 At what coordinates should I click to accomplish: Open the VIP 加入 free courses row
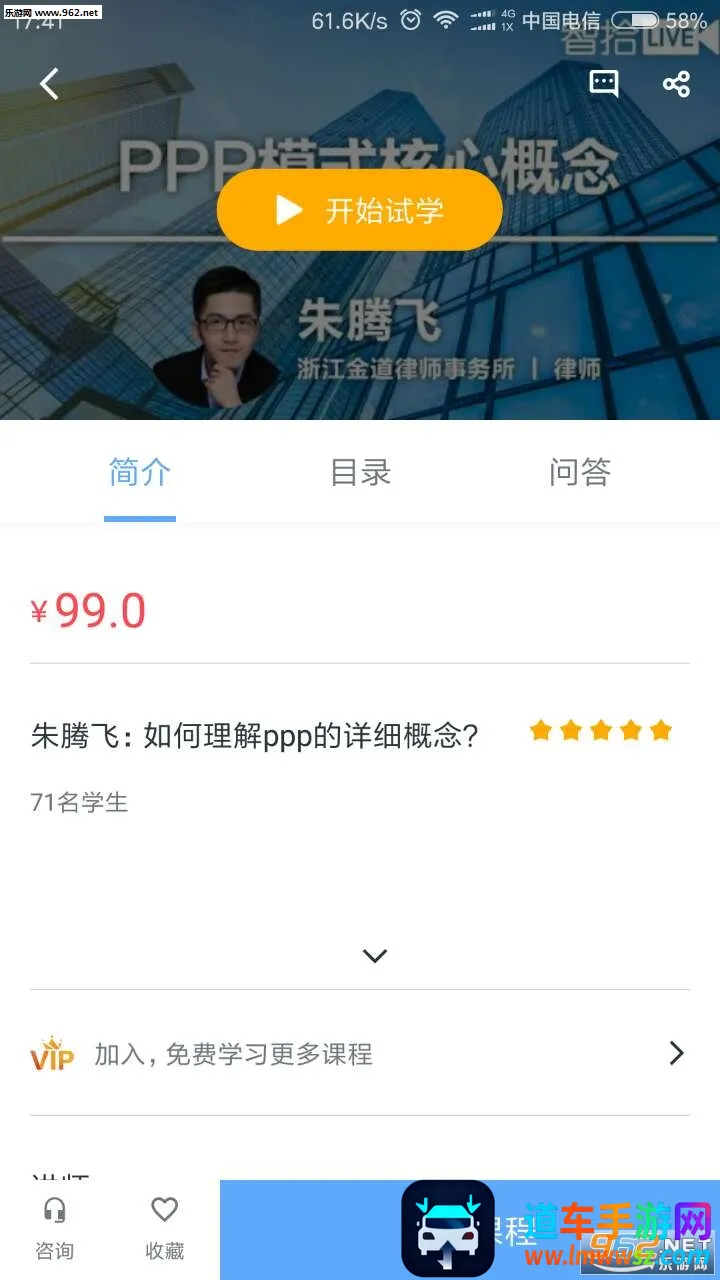click(x=360, y=1053)
